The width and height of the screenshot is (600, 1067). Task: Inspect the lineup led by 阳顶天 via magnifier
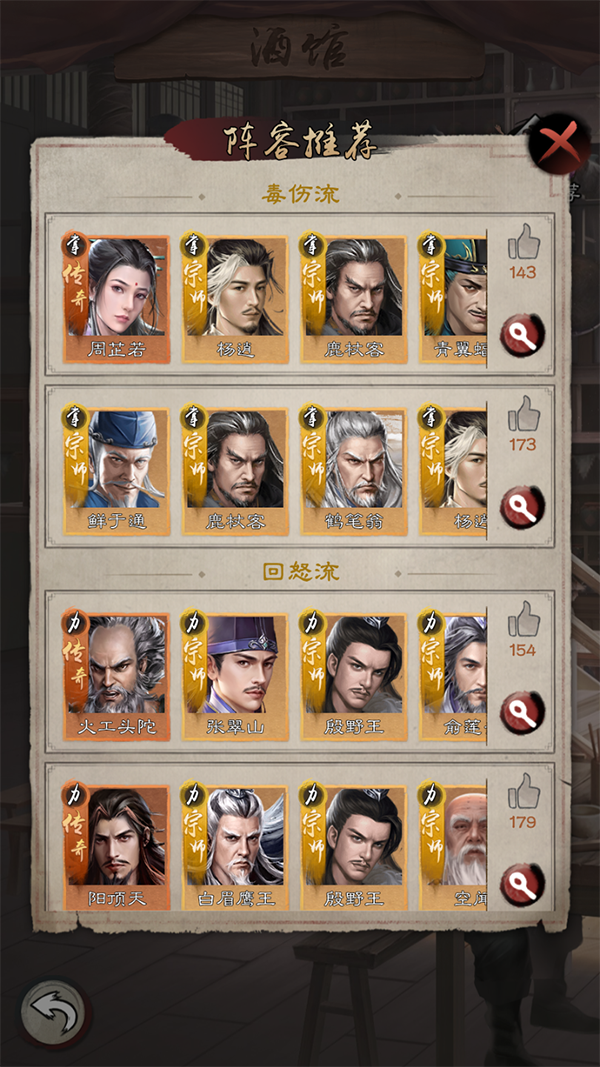click(x=522, y=885)
